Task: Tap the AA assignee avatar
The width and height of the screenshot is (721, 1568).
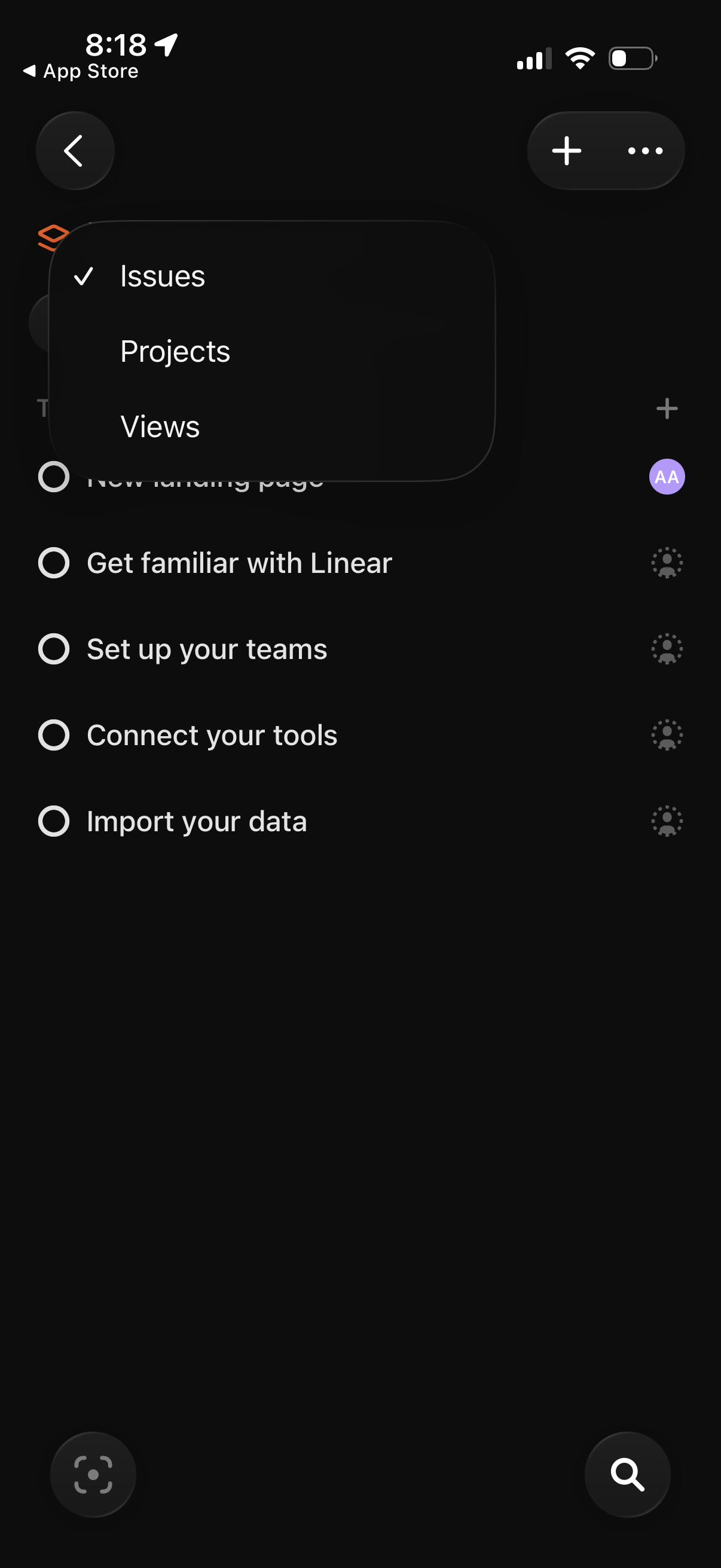Action: coord(667,477)
